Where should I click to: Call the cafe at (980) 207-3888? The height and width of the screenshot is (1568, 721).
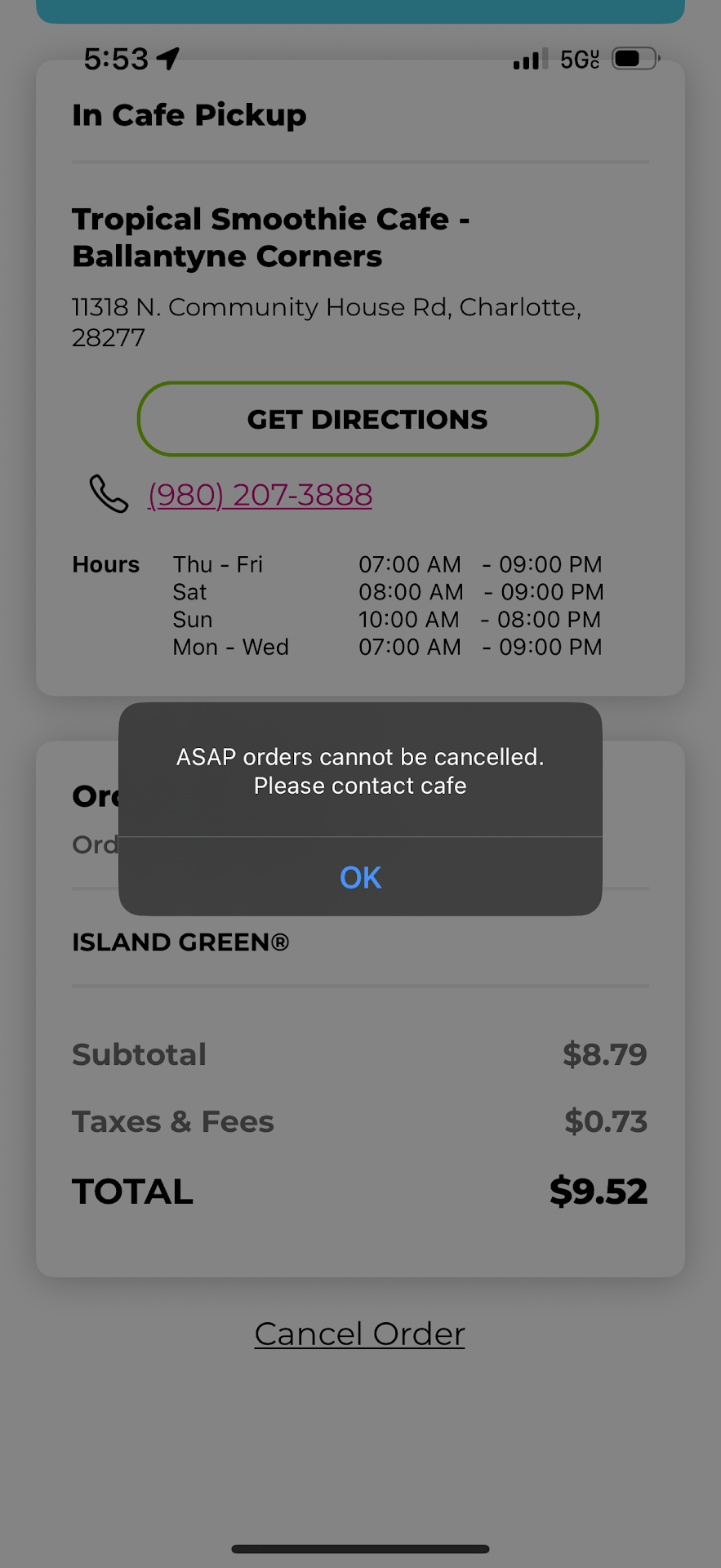click(x=260, y=495)
